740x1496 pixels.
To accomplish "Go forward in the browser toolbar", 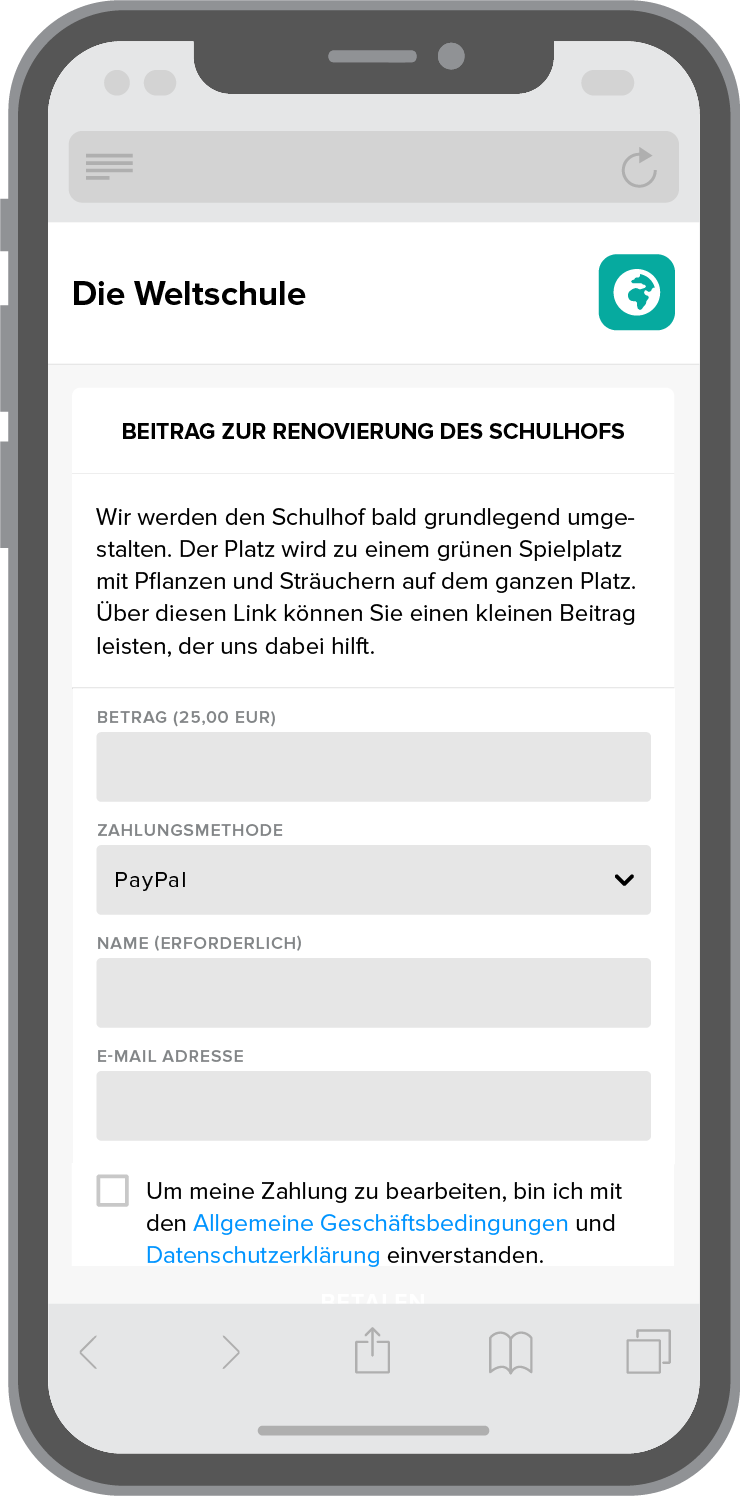I will click(231, 1352).
